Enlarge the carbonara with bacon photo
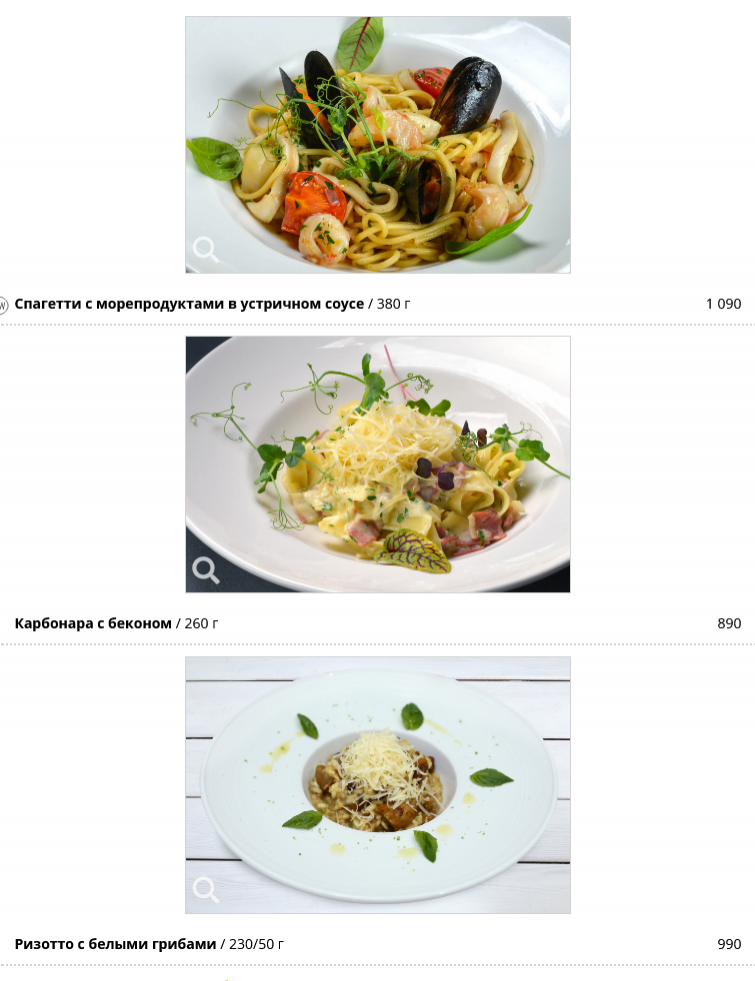The image size is (755, 981). click(x=206, y=570)
